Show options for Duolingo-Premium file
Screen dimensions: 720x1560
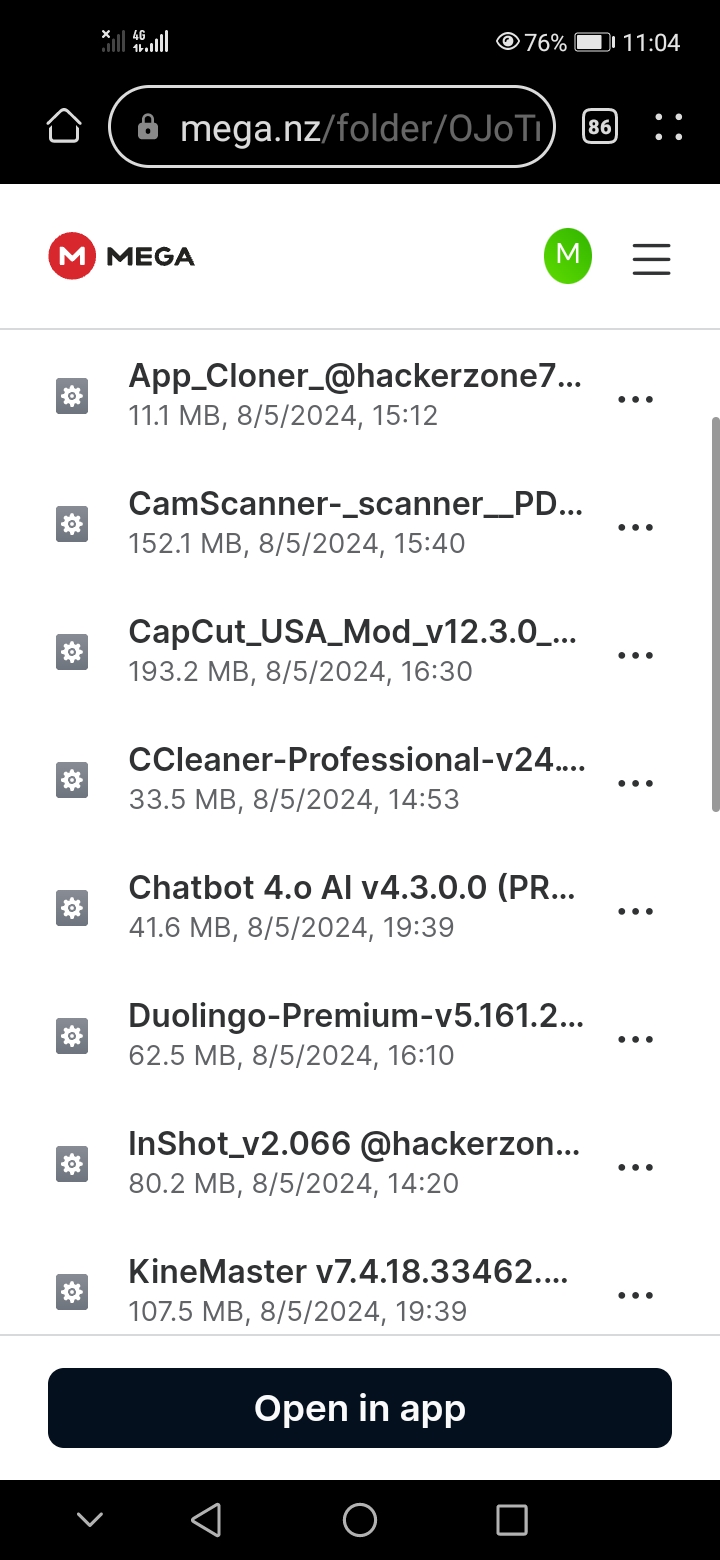click(635, 1039)
